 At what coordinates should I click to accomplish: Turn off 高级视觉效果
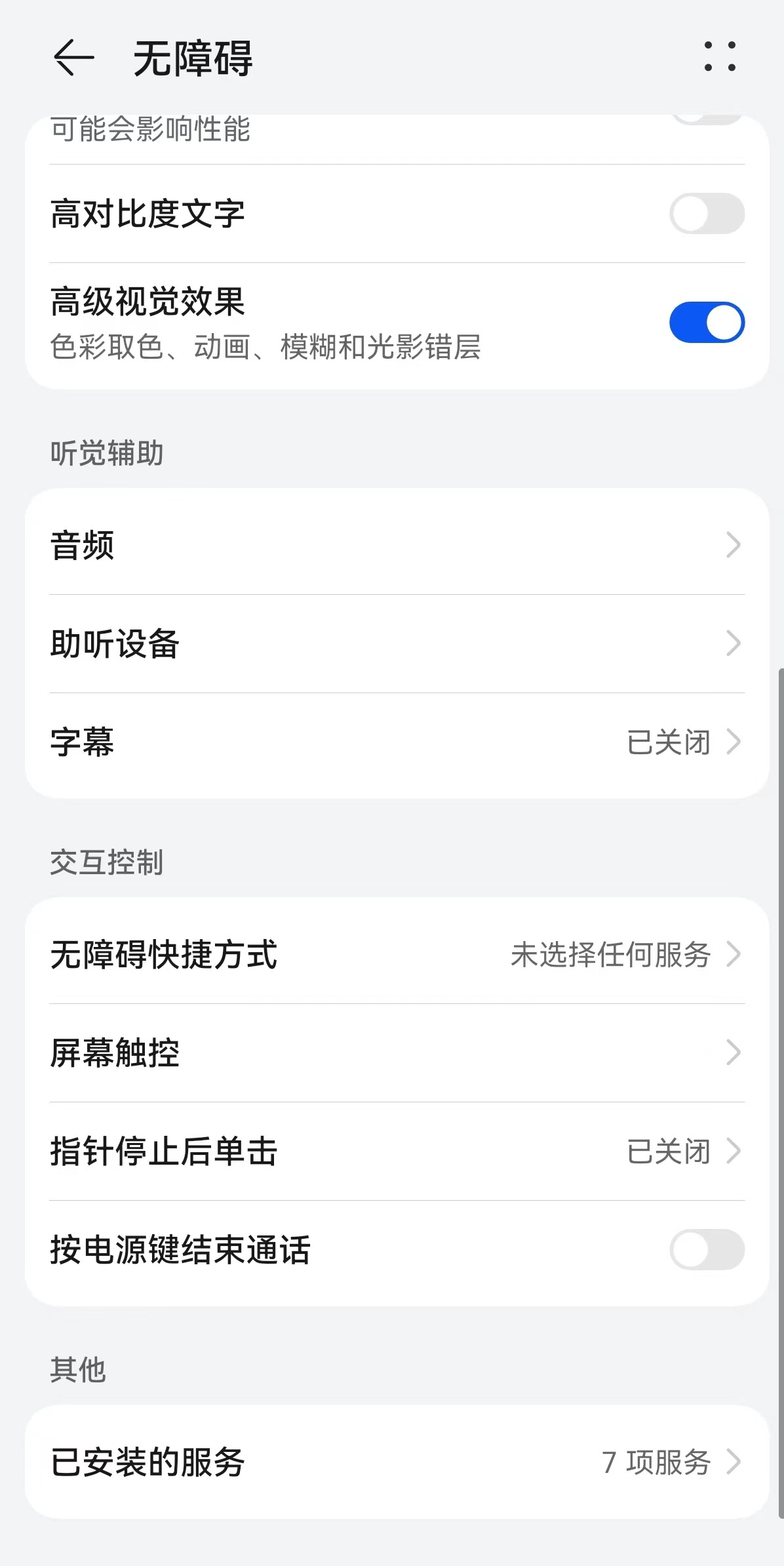pos(707,323)
